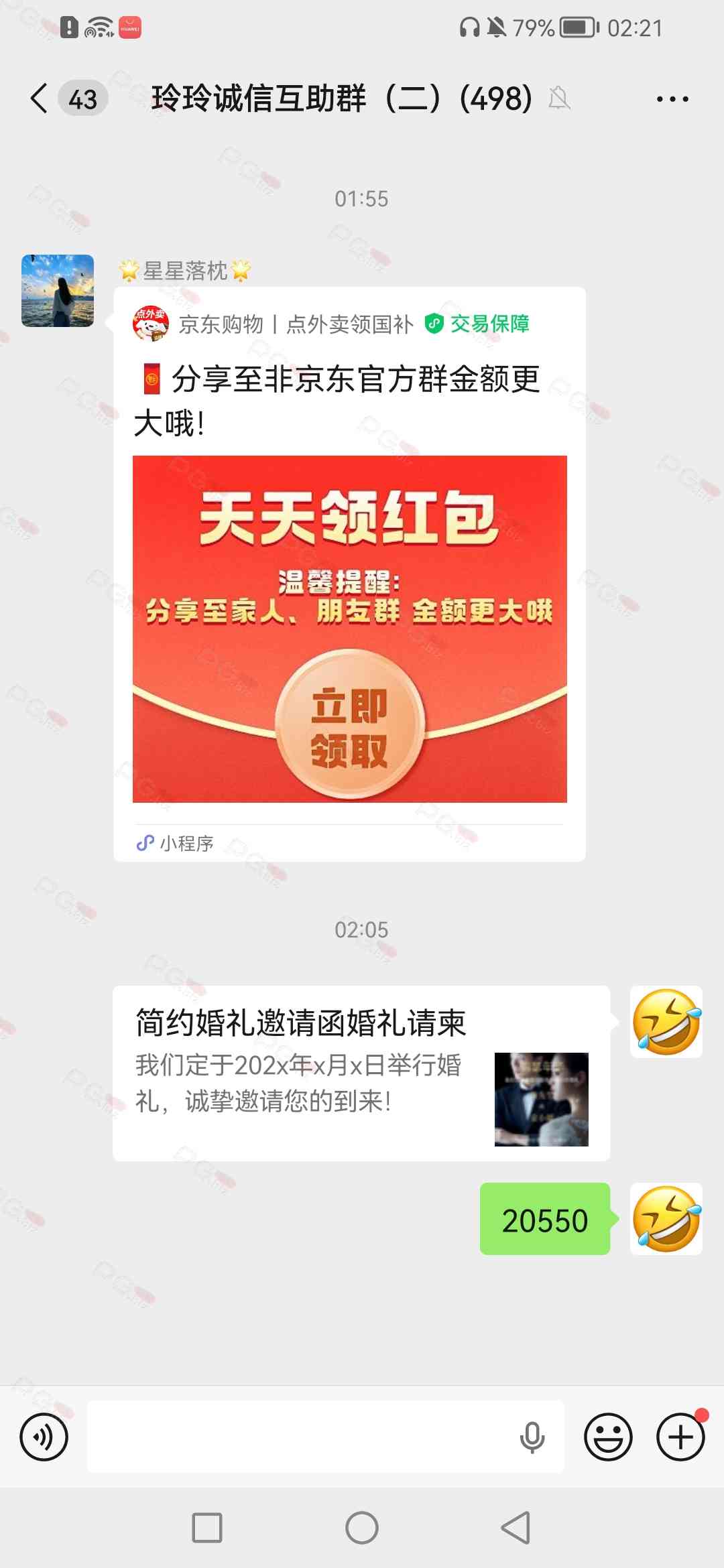Open the 简约婚礼邀请函 wedding invitation card
724x1568 pixels.
tap(361, 1073)
